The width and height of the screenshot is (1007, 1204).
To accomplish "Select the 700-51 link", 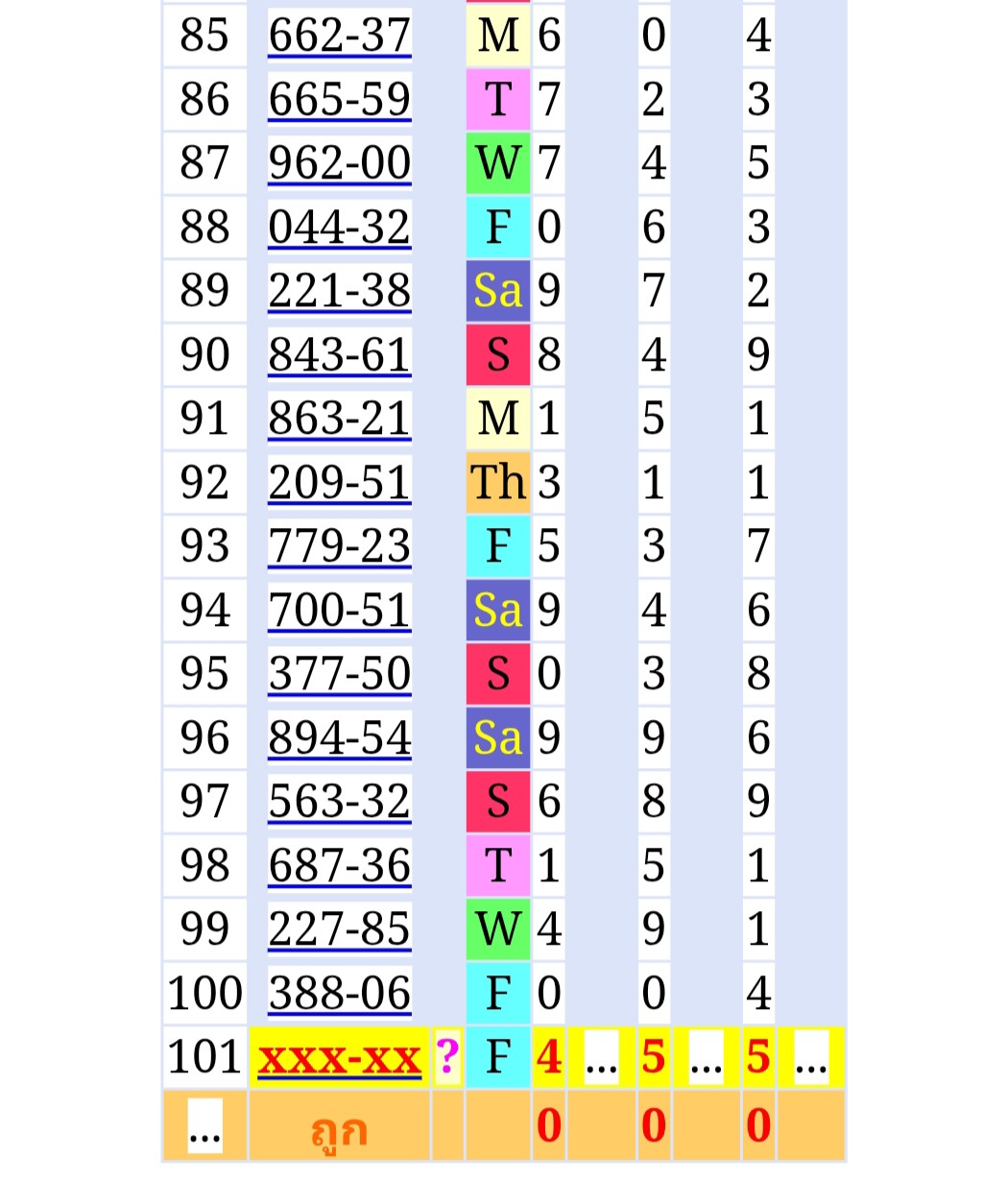I will click(339, 610).
